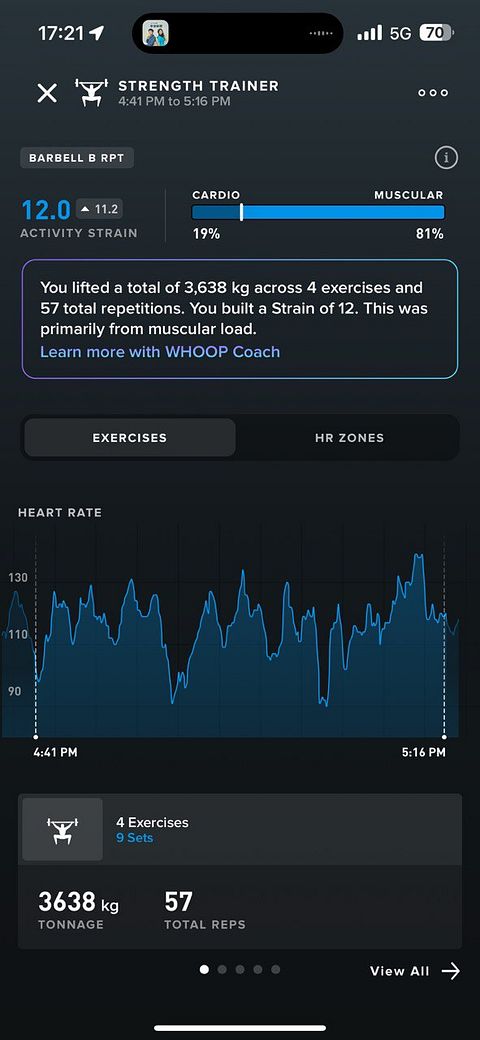Screen dimensions: 480x1040
Task: Switch to the HR Zones tab
Action: 349,438
